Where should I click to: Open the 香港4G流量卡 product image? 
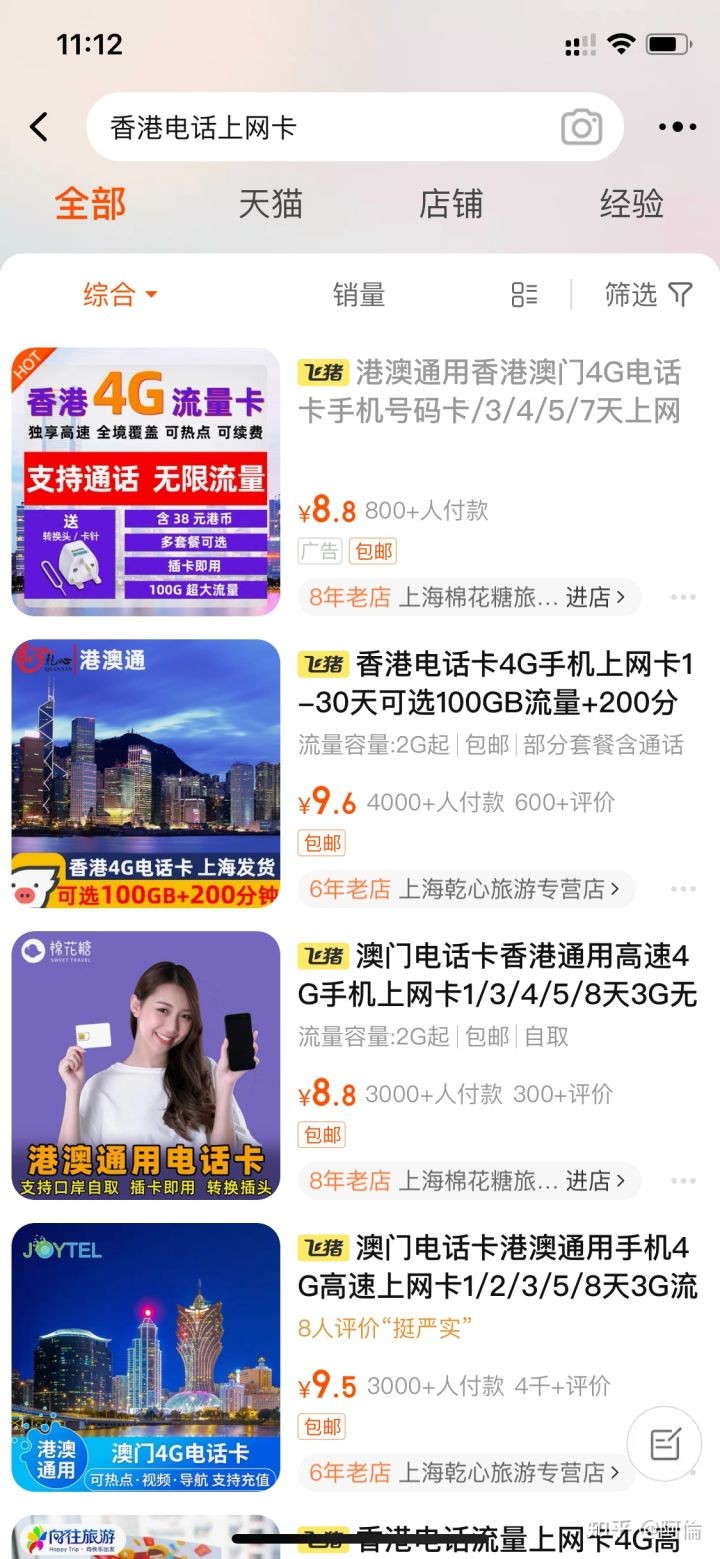tap(146, 482)
